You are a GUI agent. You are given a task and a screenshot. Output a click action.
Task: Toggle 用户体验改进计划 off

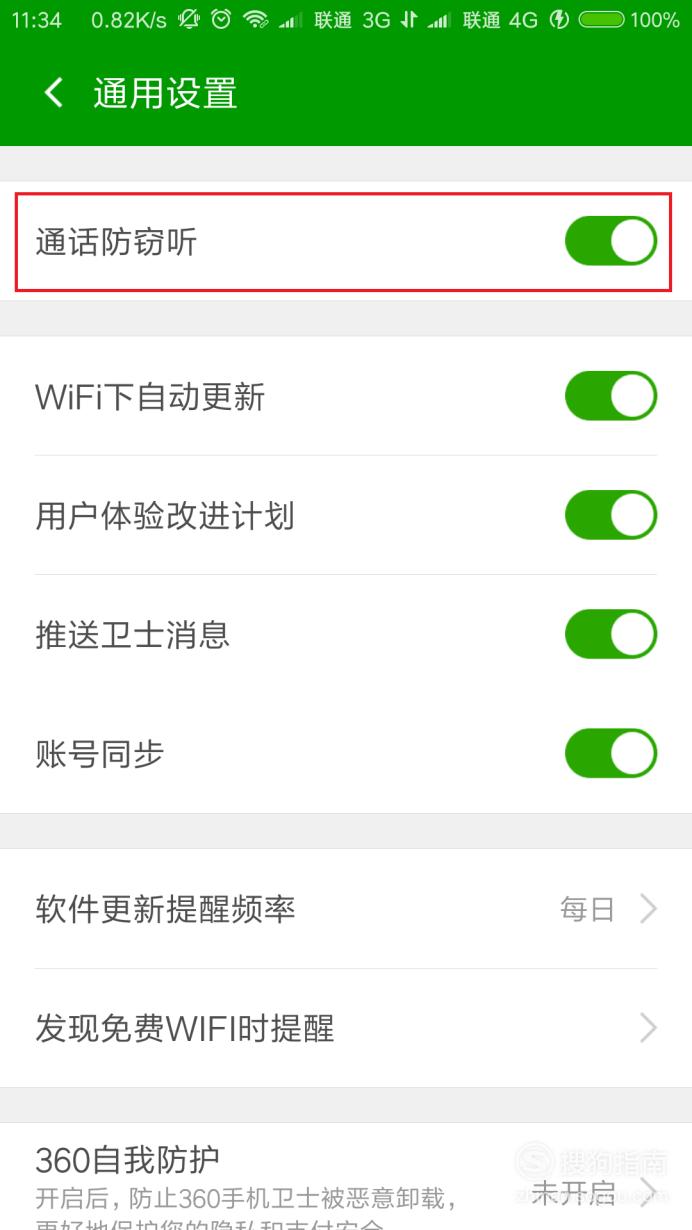click(x=611, y=515)
